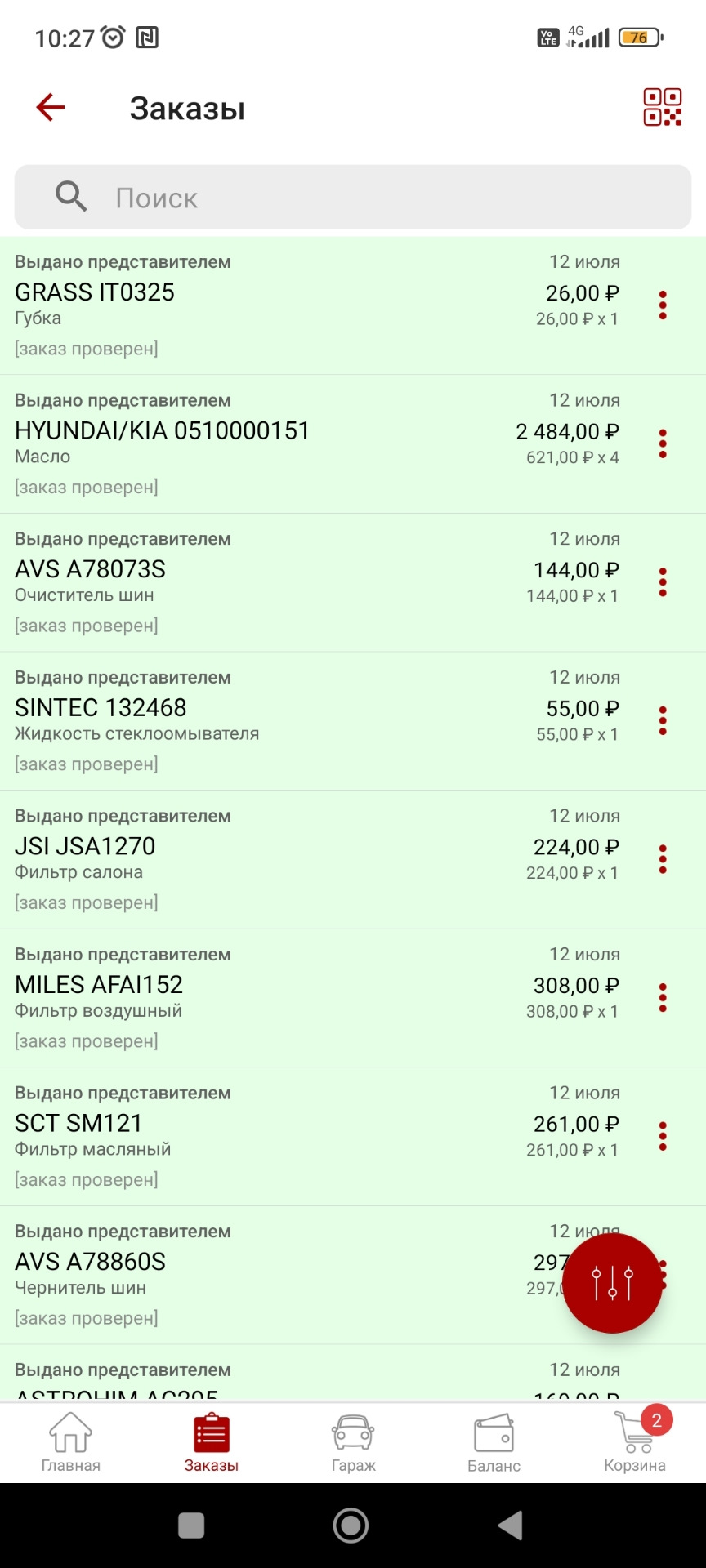Open the QR code scanner
Viewport: 706px width, 1568px height.
coord(662,107)
